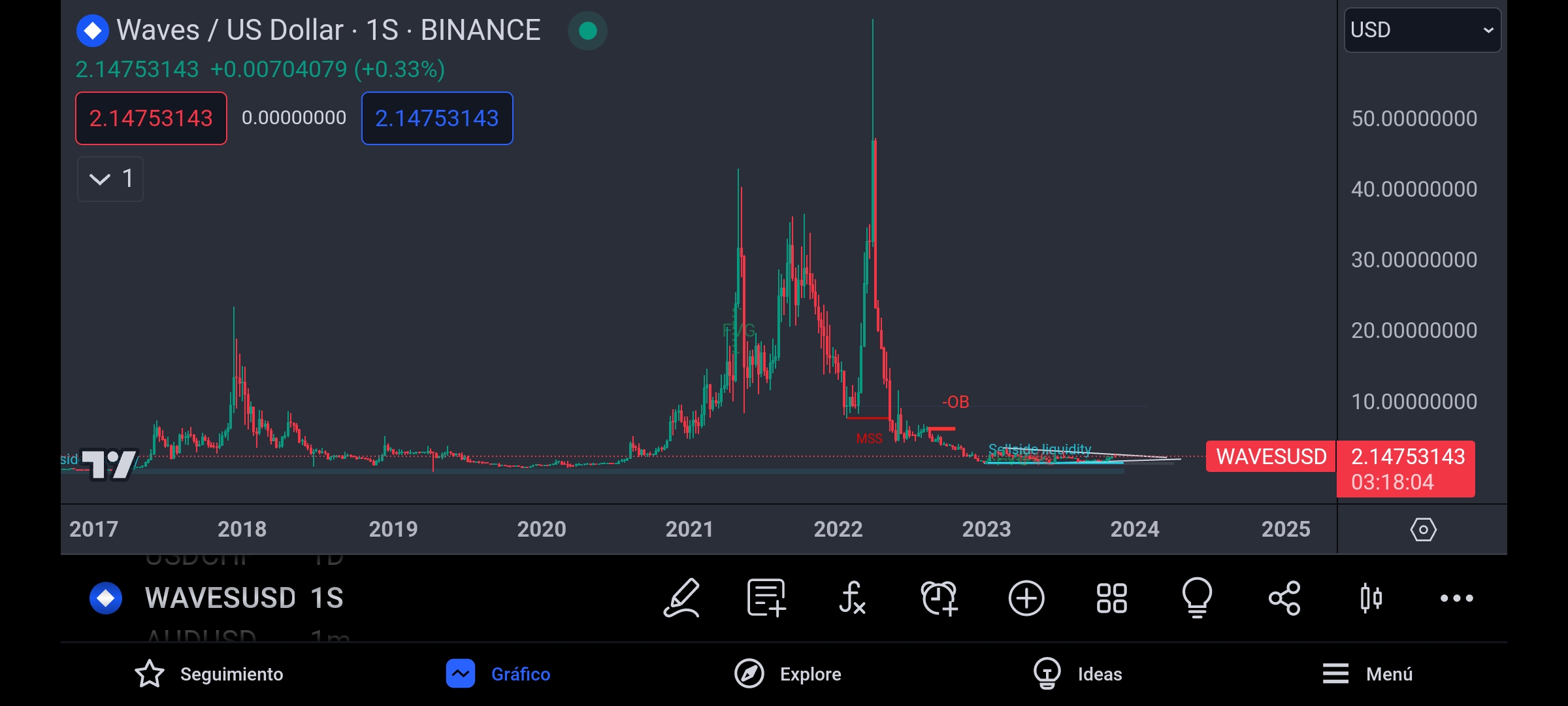Open the Menú tab
The width and height of the screenshot is (1568, 706).
tap(1367, 674)
